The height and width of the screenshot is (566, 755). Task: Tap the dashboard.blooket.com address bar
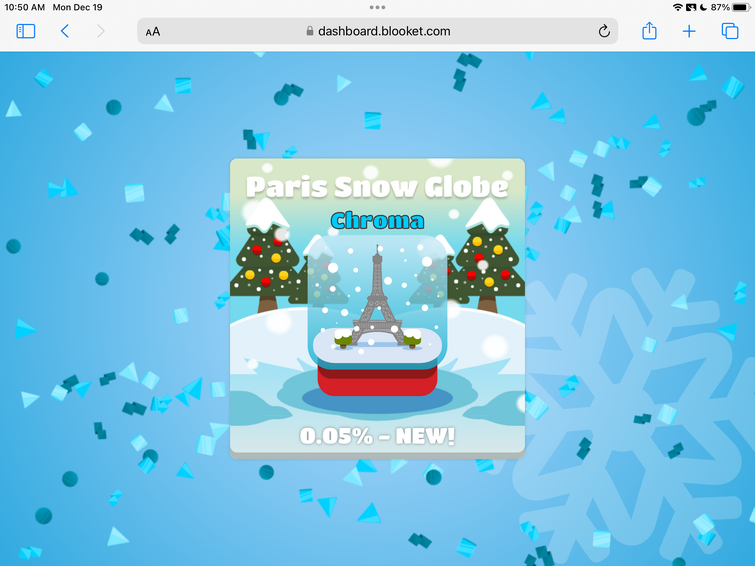coord(378,31)
